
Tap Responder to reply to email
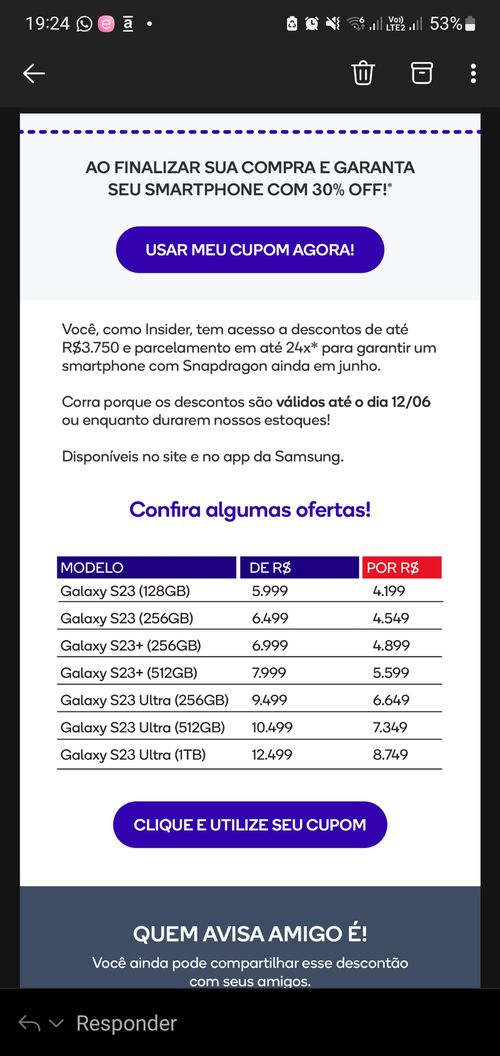[x=126, y=1023]
